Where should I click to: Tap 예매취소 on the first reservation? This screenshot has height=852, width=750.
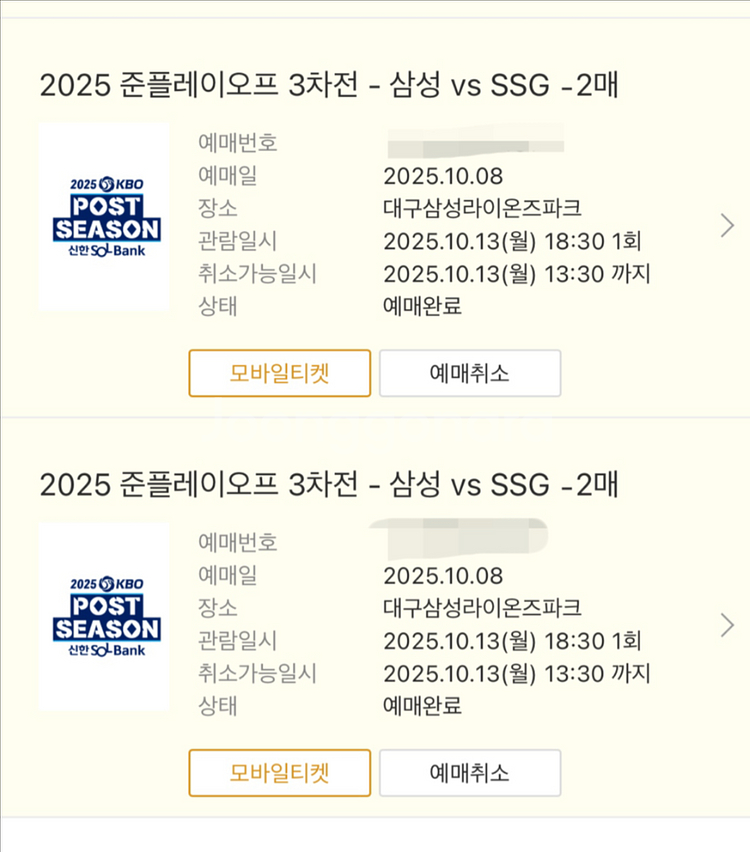coord(469,373)
